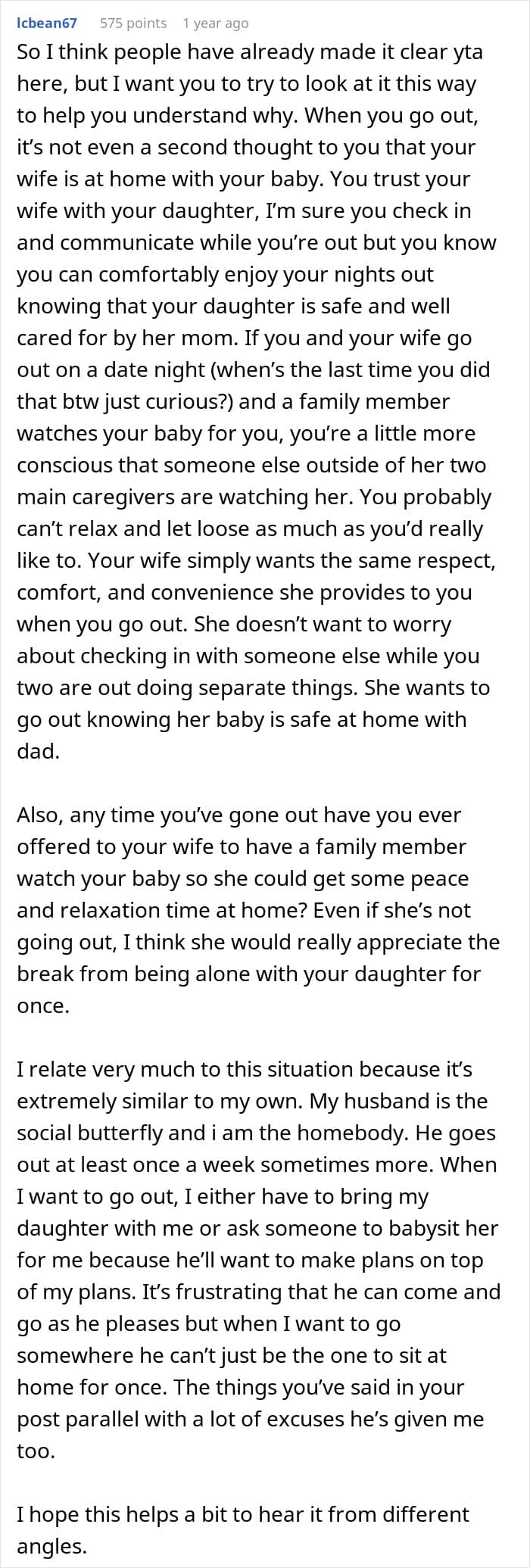Open lcbean67's user profile
The width and height of the screenshot is (530, 1568).
(x=47, y=23)
